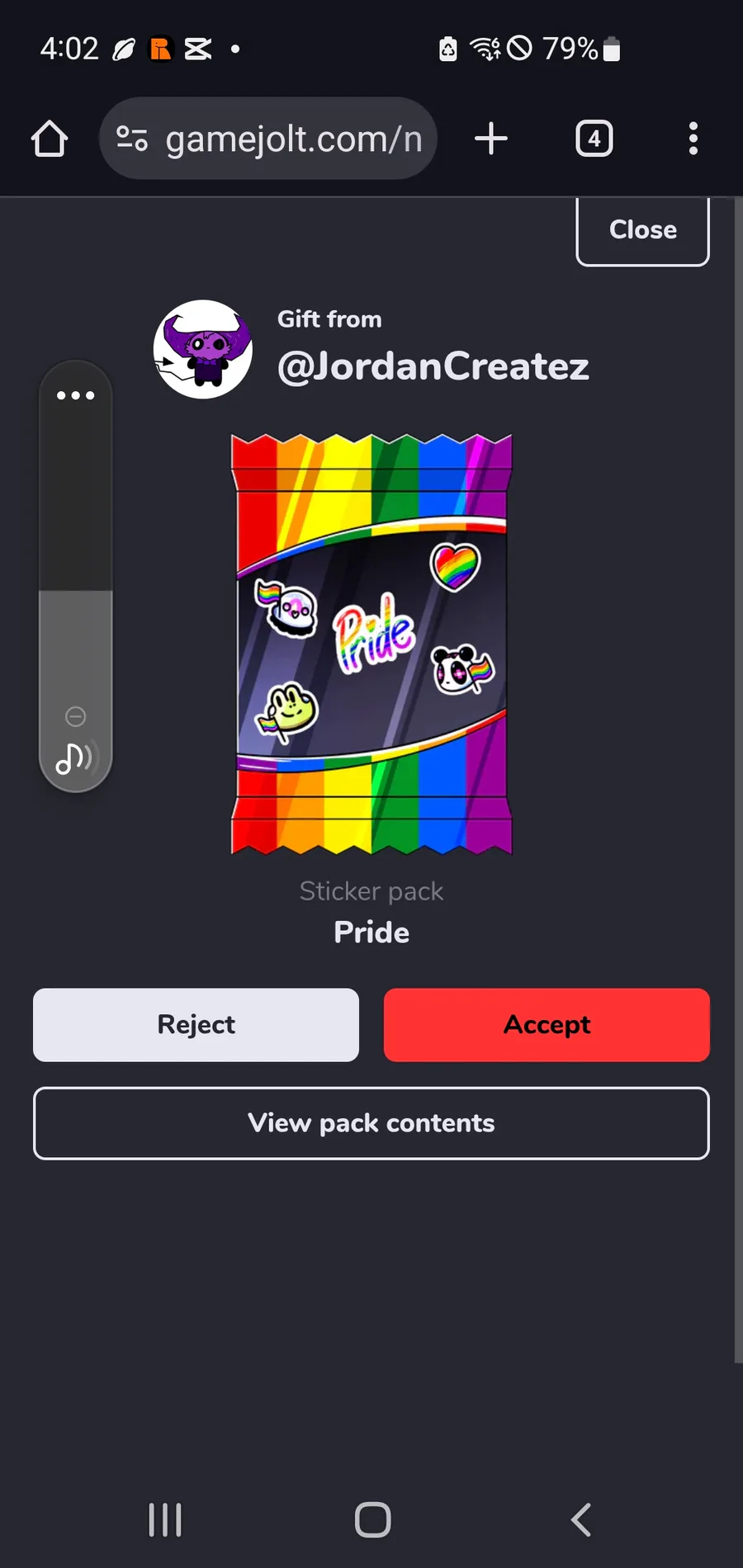
Task: Open the three-dots on volume panel
Action: (x=75, y=395)
